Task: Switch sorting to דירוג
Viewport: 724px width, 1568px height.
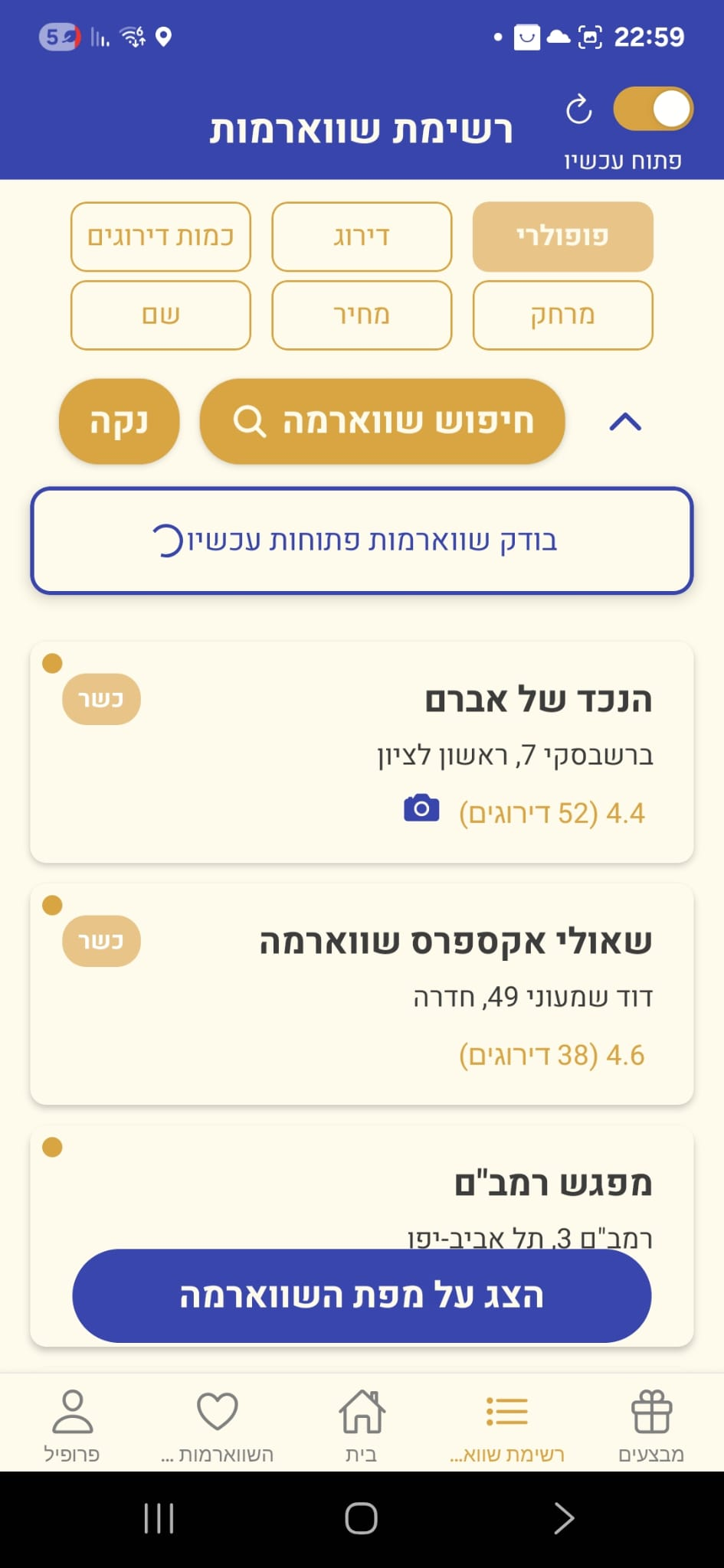Action: pyautogui.click(x=361, y=237)
